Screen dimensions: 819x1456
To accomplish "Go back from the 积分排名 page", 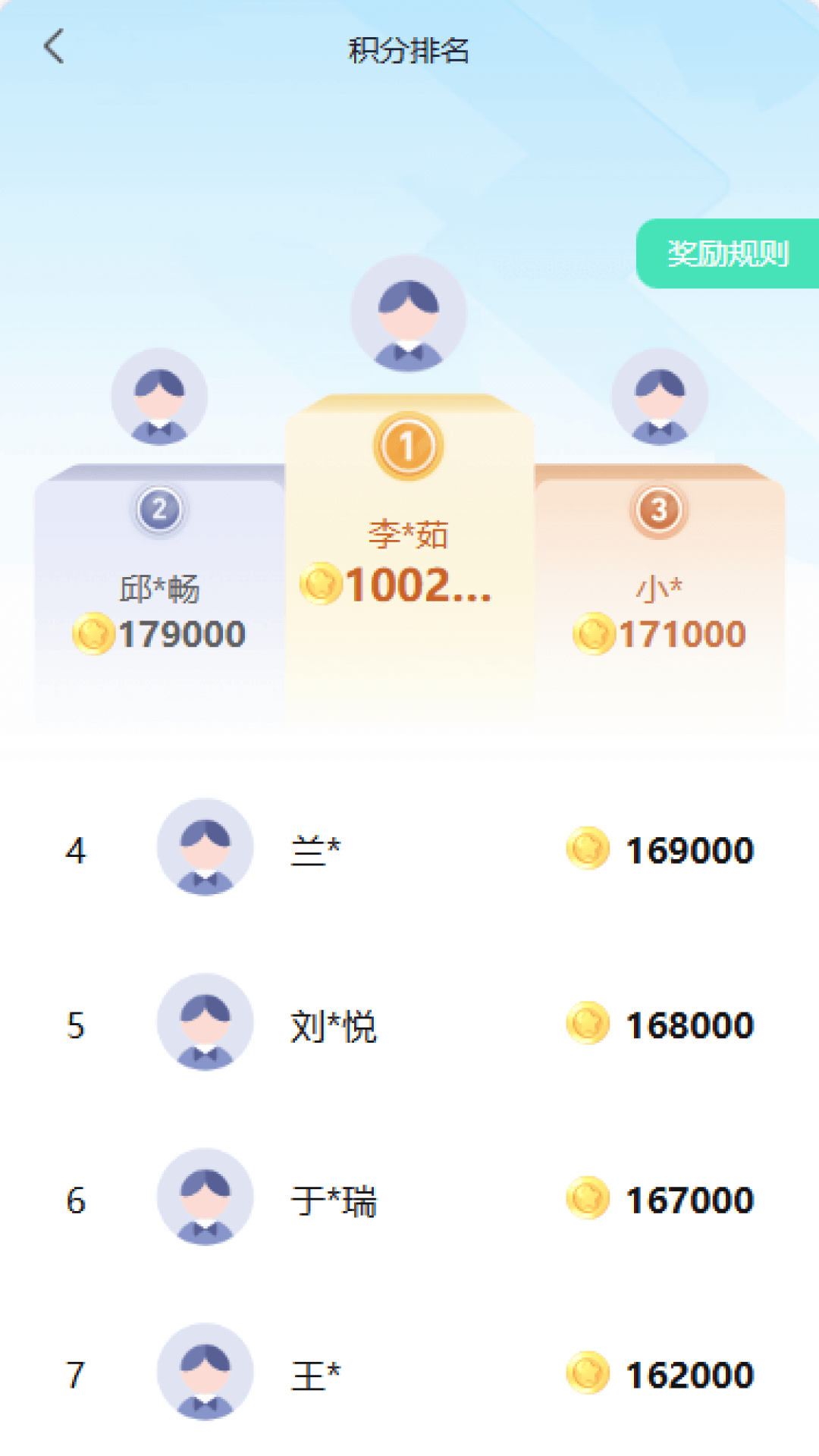I will (54, 47).
